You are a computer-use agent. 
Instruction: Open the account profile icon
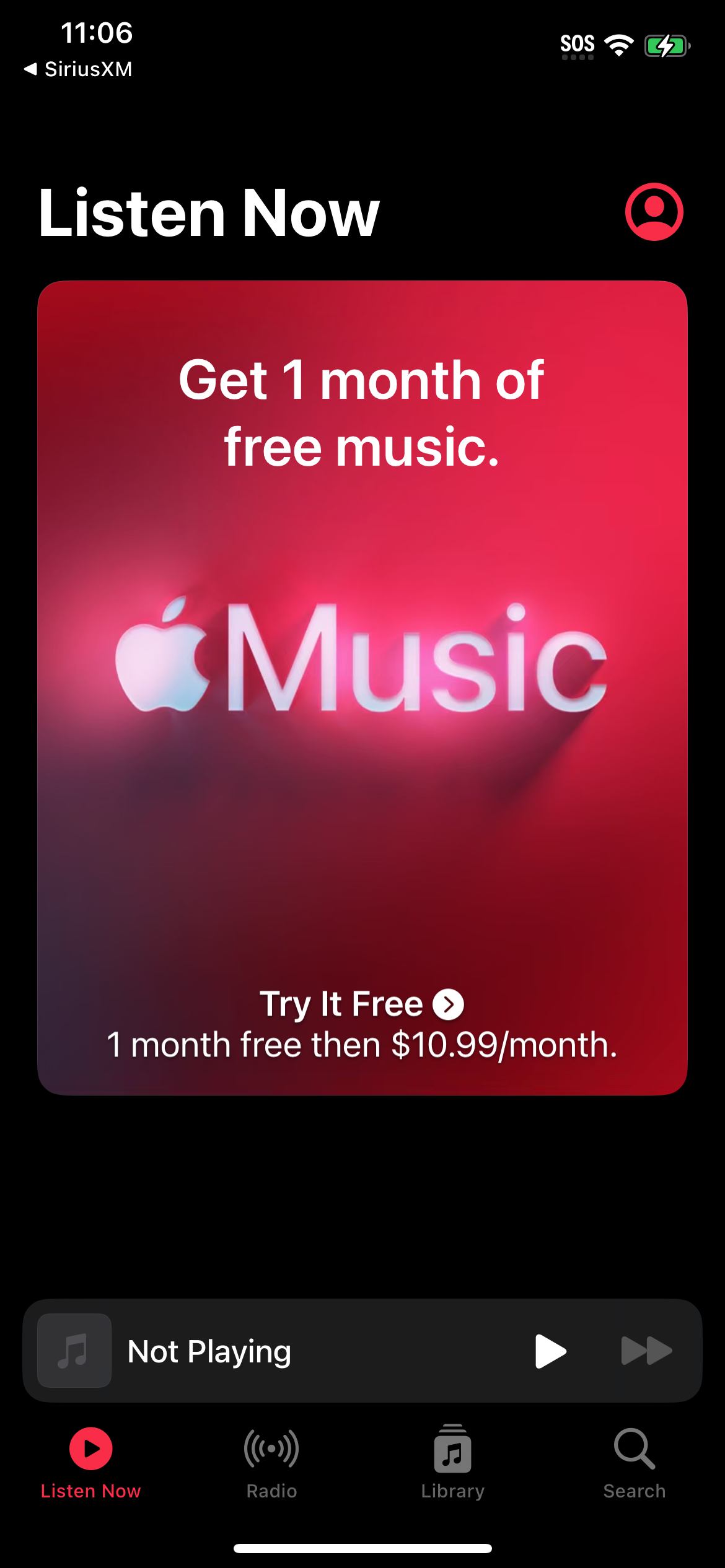tap(654, 211)
